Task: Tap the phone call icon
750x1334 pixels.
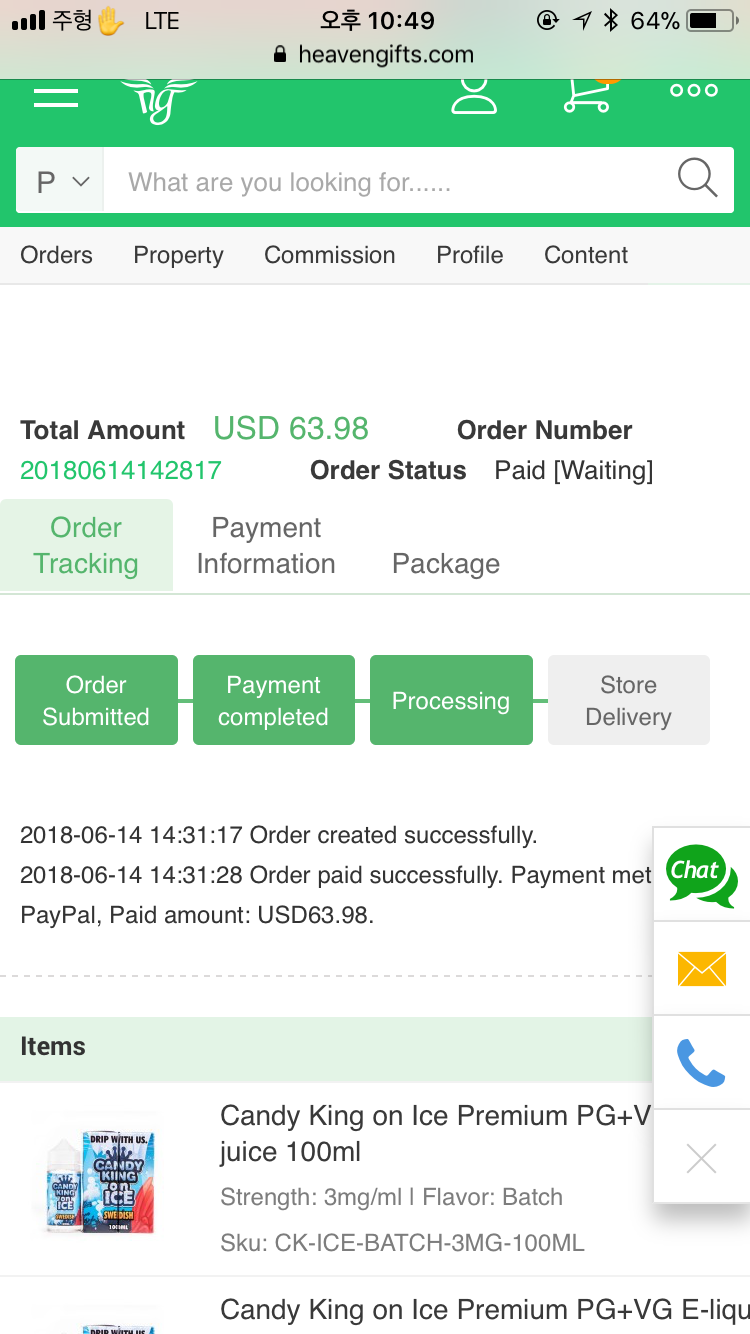Action: (702, 1062)
